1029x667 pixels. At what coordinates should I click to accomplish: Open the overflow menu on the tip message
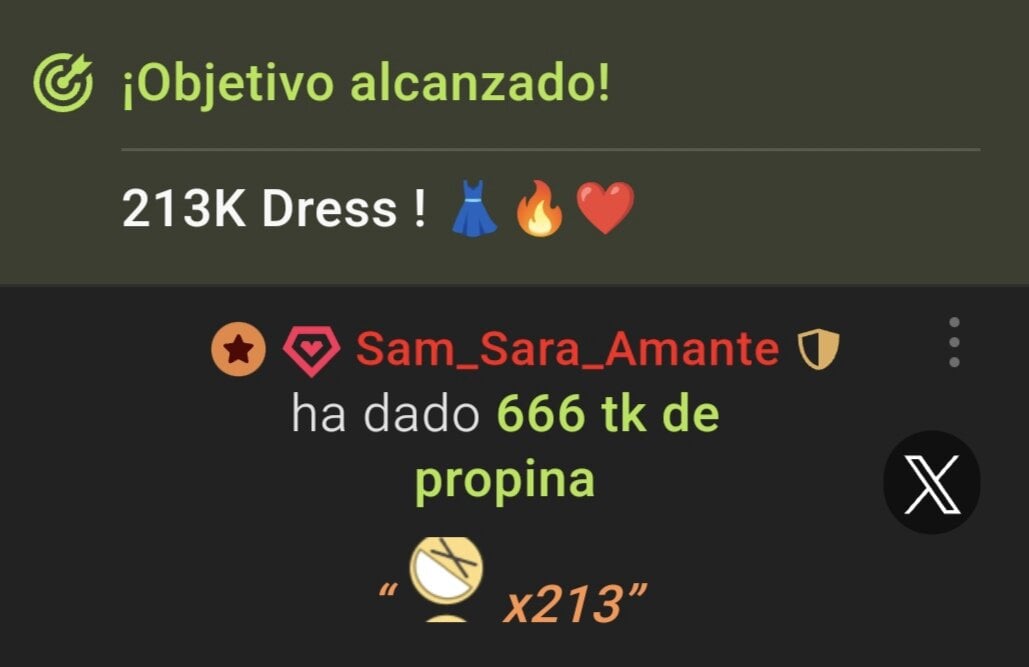954,342
